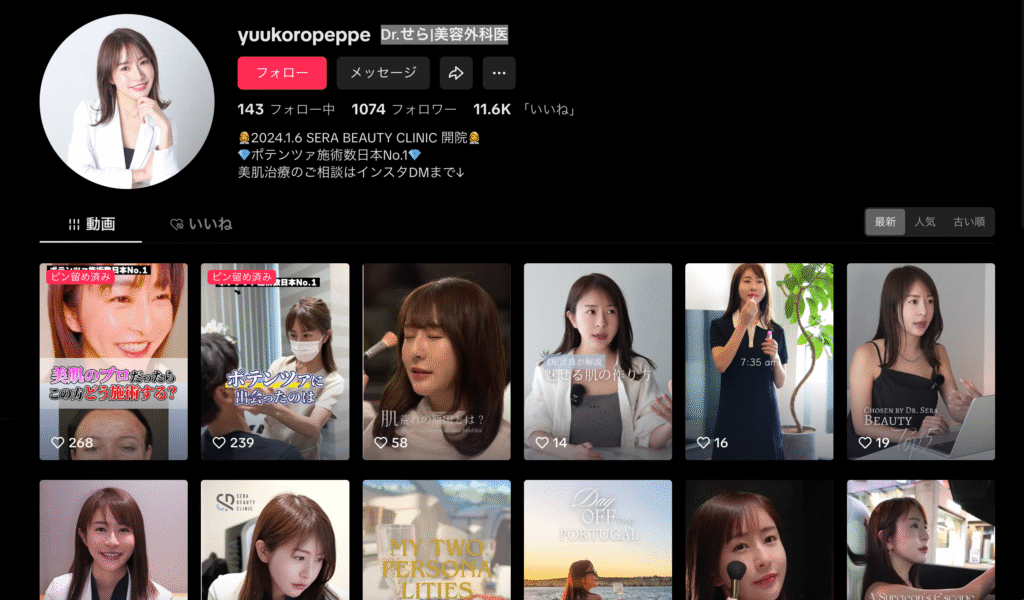Play the My Two Personalities video
The image size is (1024, 600).
point(436,540)
